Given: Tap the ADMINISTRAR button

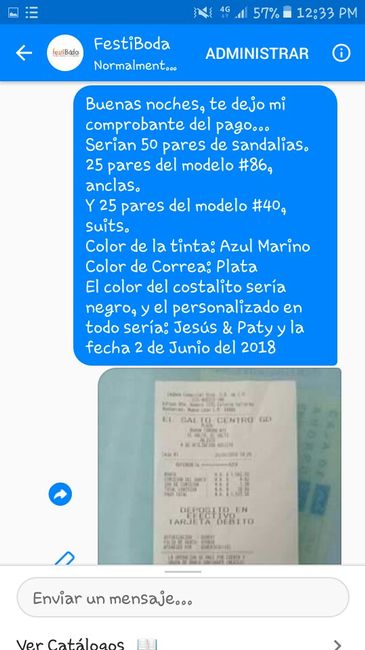Looking at the screenshot, I should coord(257,53).
